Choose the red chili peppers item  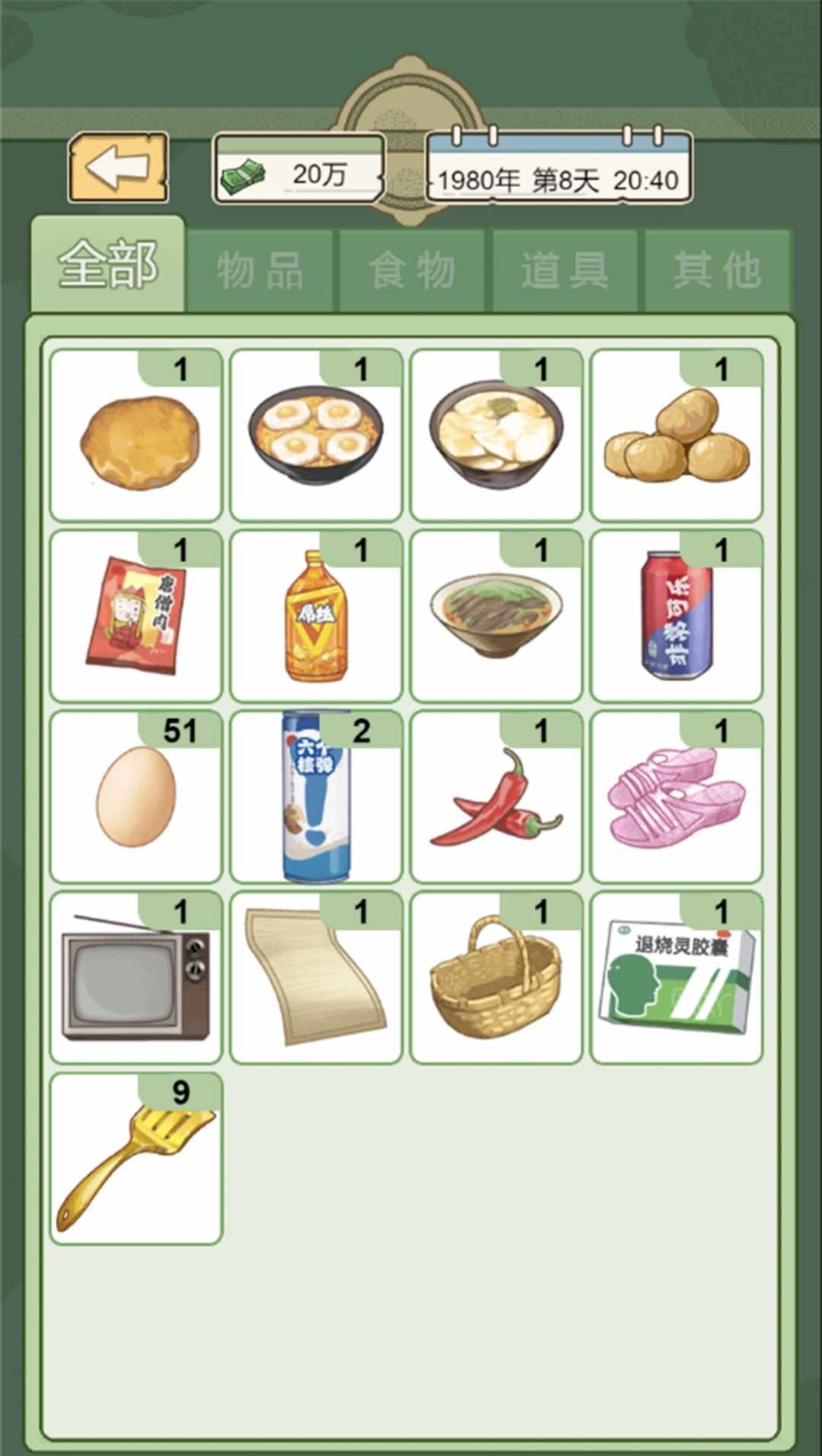tap(496, 797)
